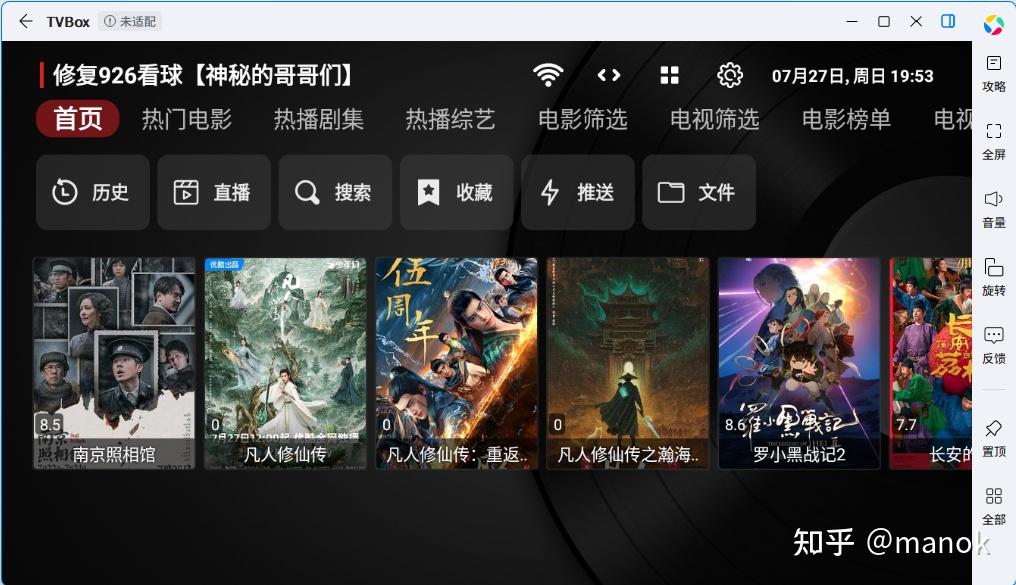
Task: Go back with the title bar arrow
Action: point(26,21)
